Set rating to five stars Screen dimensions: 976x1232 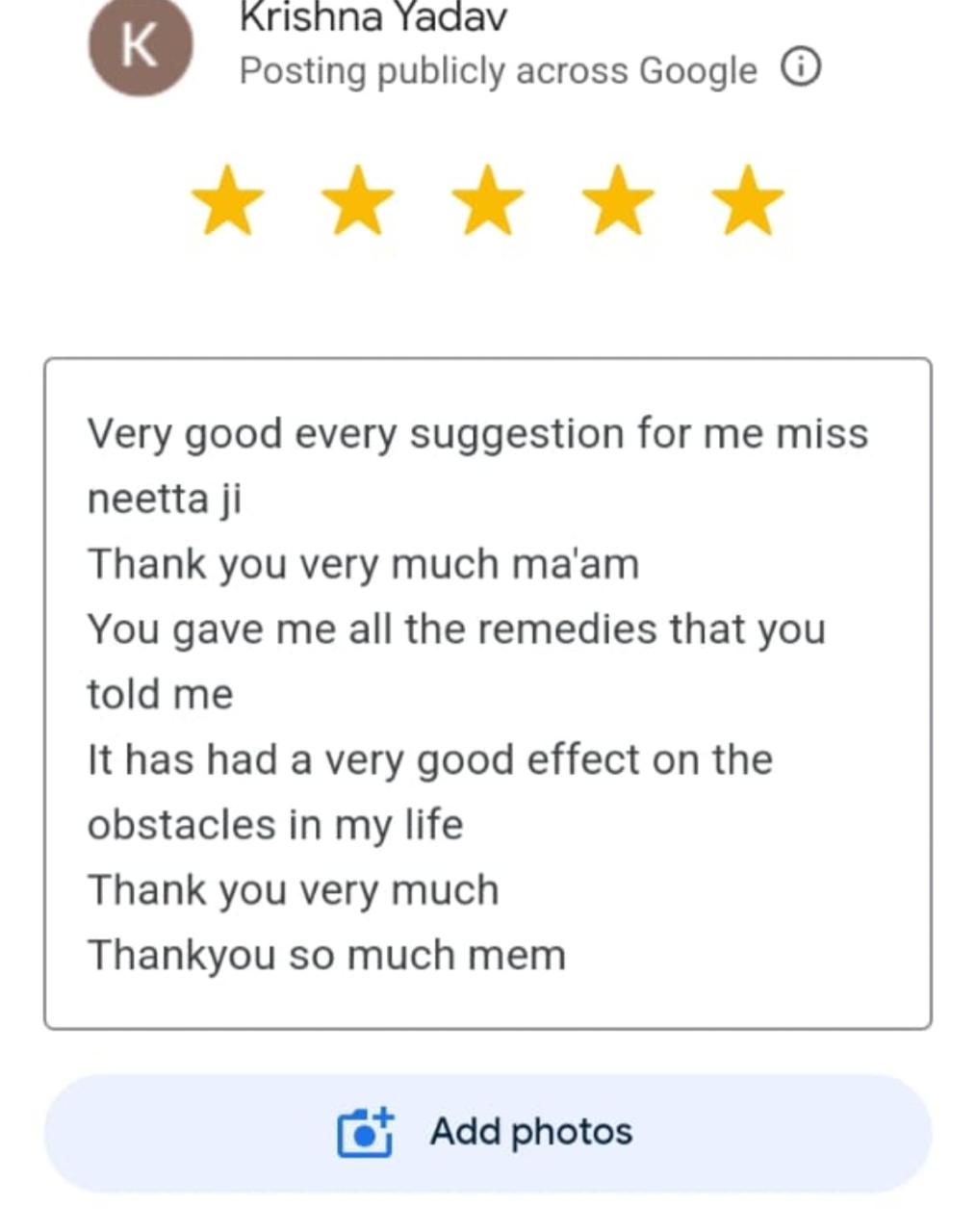748,201
